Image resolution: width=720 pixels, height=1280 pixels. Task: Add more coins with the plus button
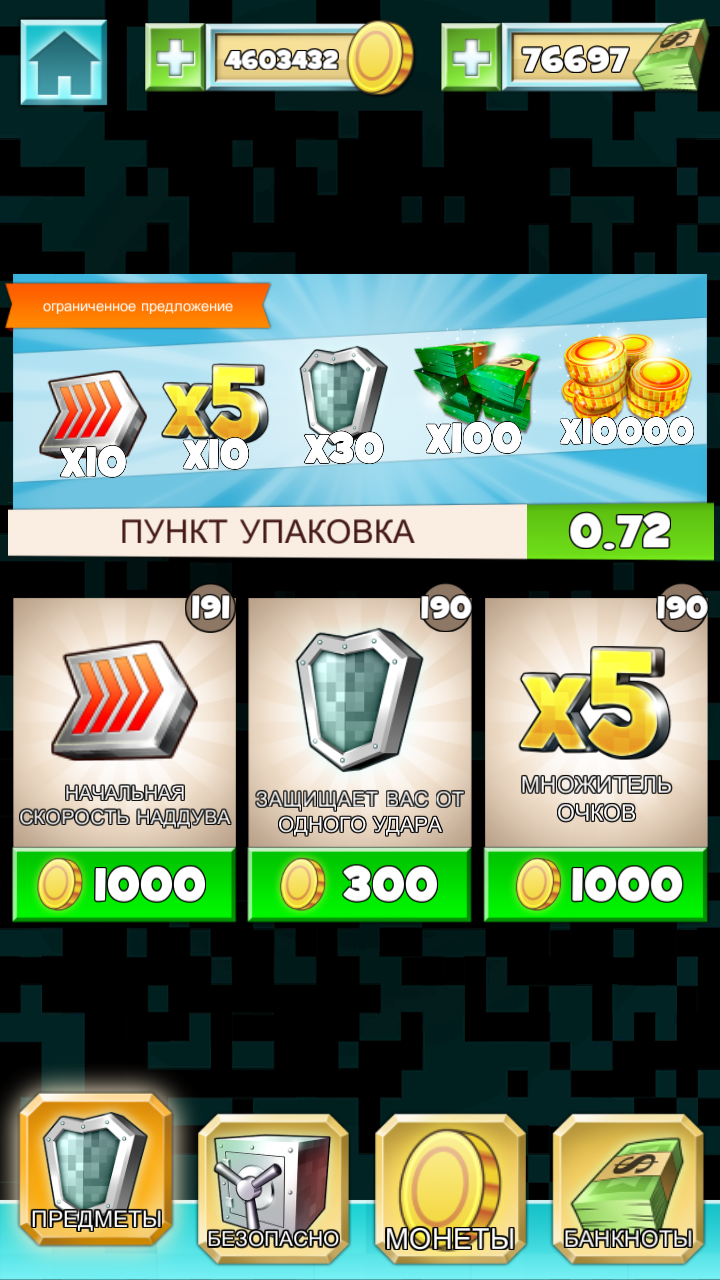point(175,59)
